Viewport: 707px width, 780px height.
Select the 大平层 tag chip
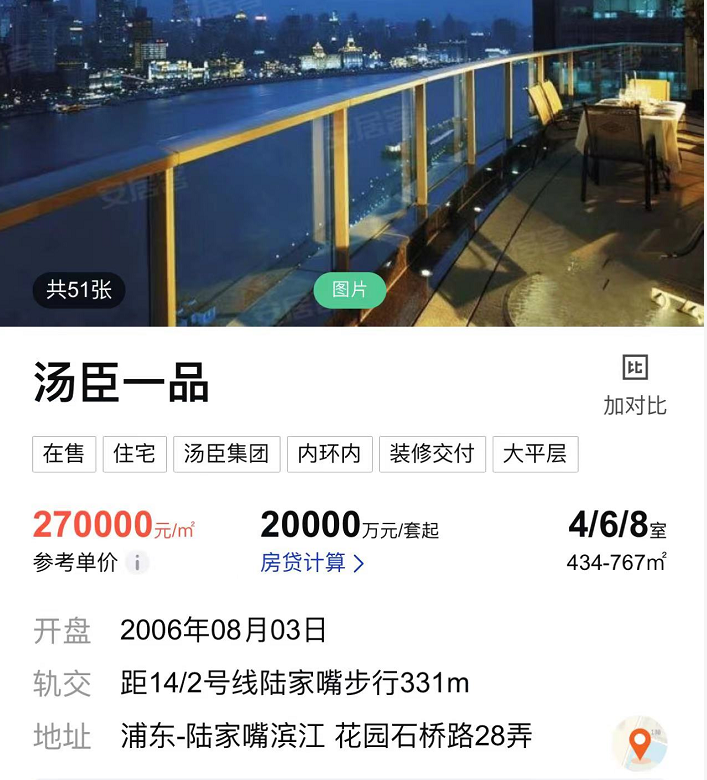(x=535, y=454)
